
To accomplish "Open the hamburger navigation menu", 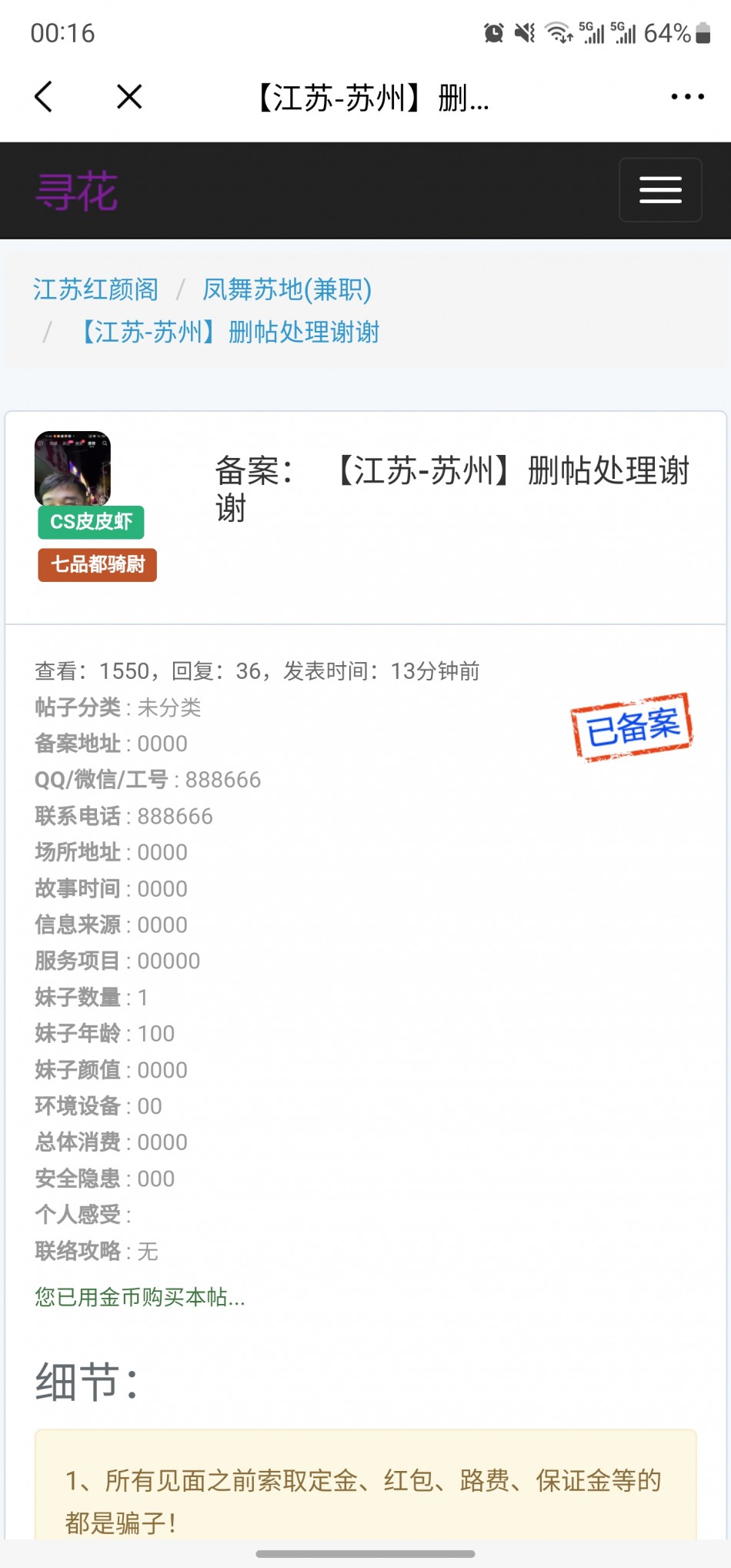I will click(660, 190).
